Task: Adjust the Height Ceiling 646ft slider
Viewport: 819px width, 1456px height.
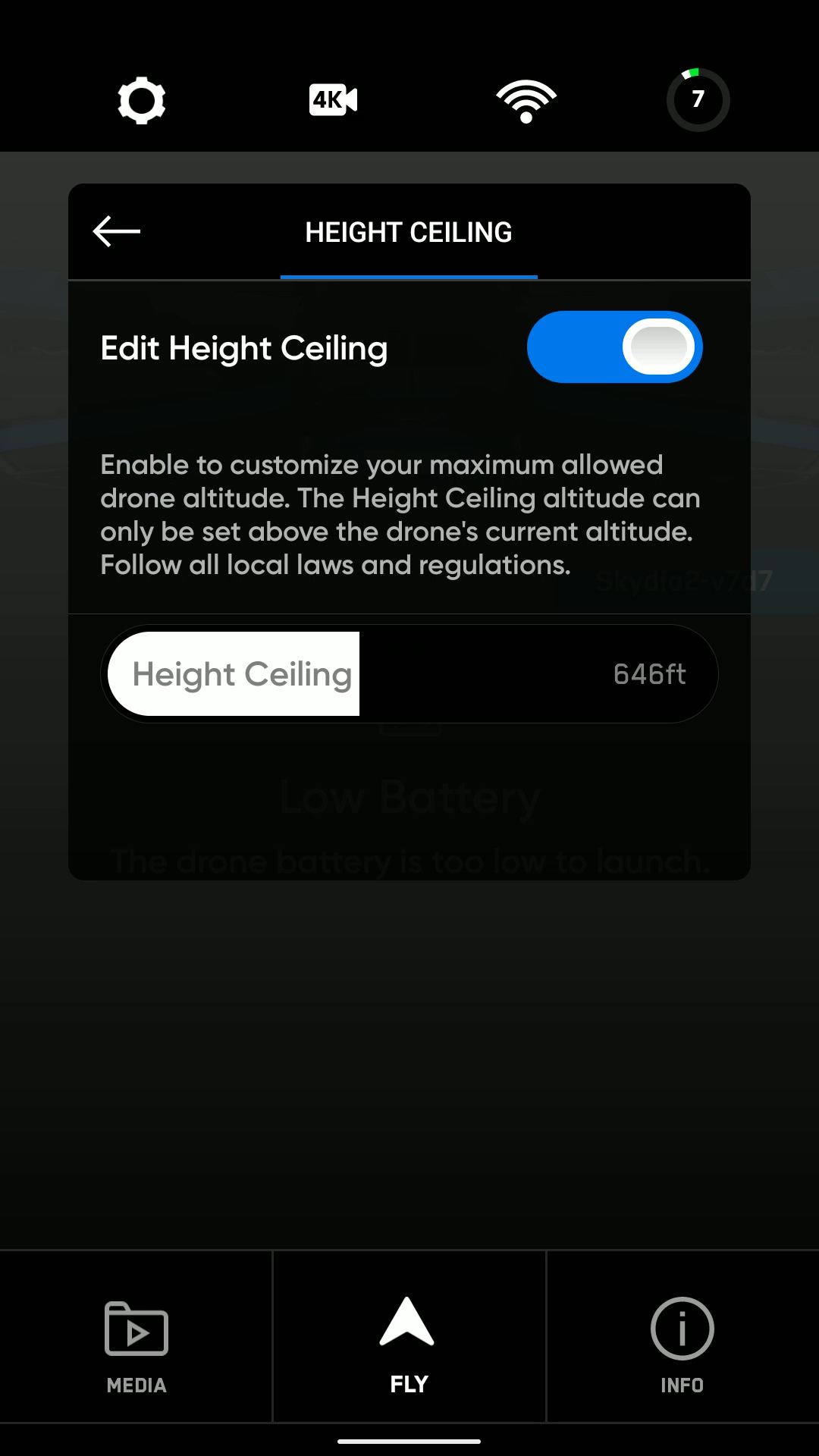Action: (409, 674)
